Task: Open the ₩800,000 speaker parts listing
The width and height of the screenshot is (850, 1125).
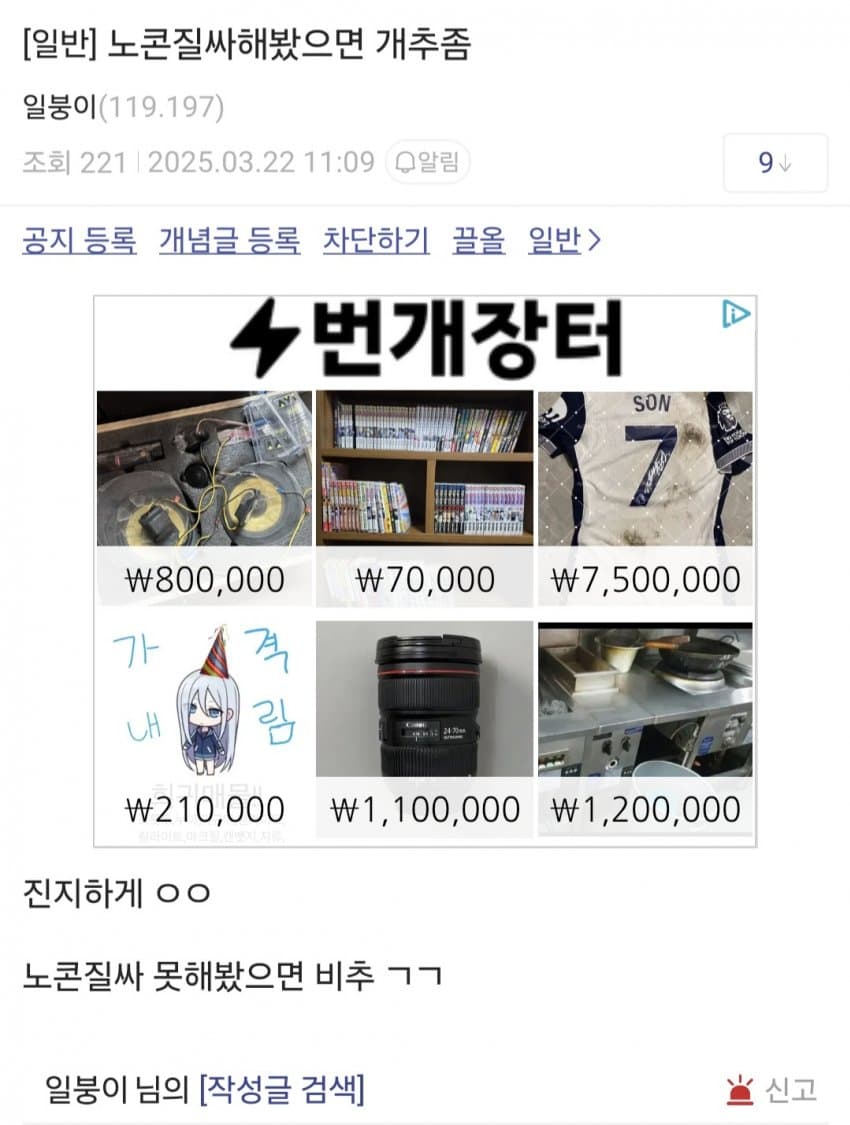Action: (204, 496)
